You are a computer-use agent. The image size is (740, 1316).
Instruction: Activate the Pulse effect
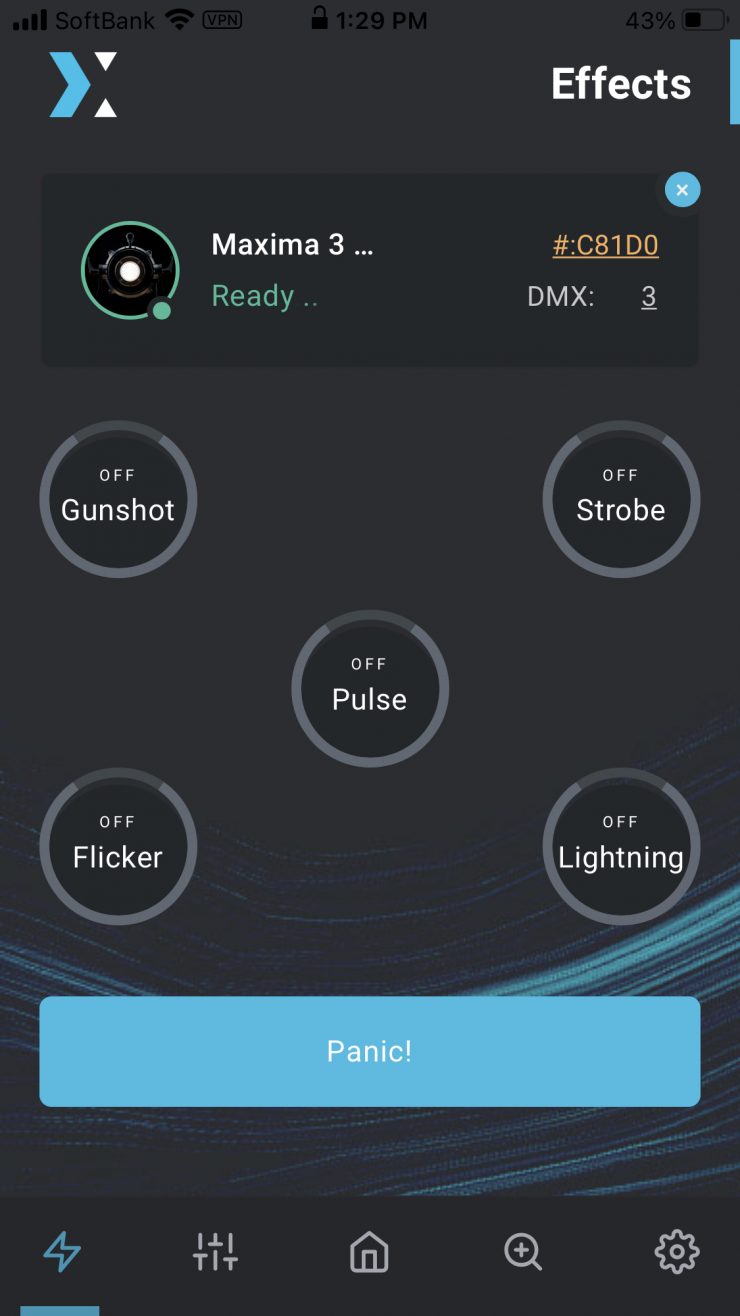pos(370,688)
